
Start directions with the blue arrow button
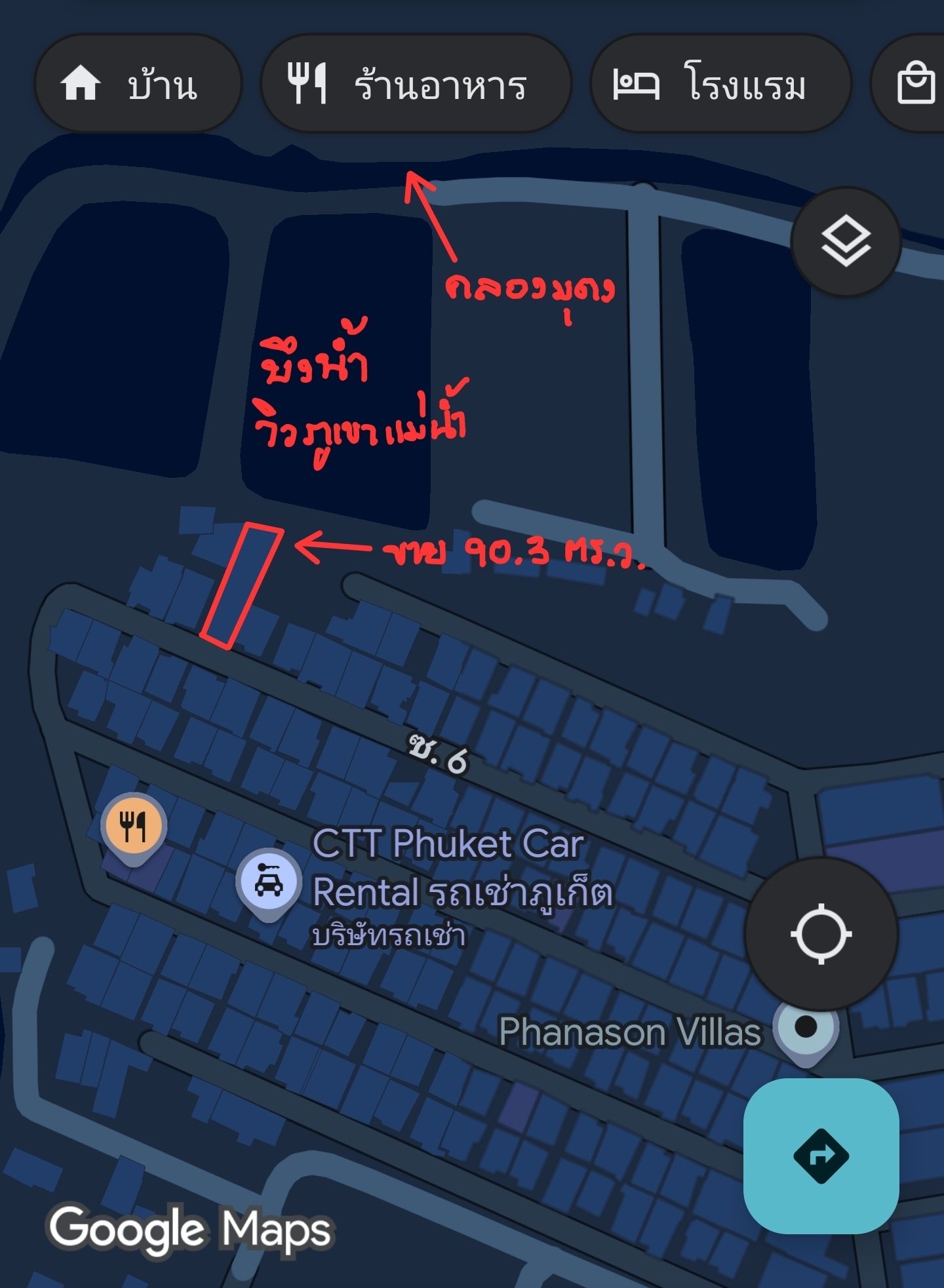(821, 1156)
